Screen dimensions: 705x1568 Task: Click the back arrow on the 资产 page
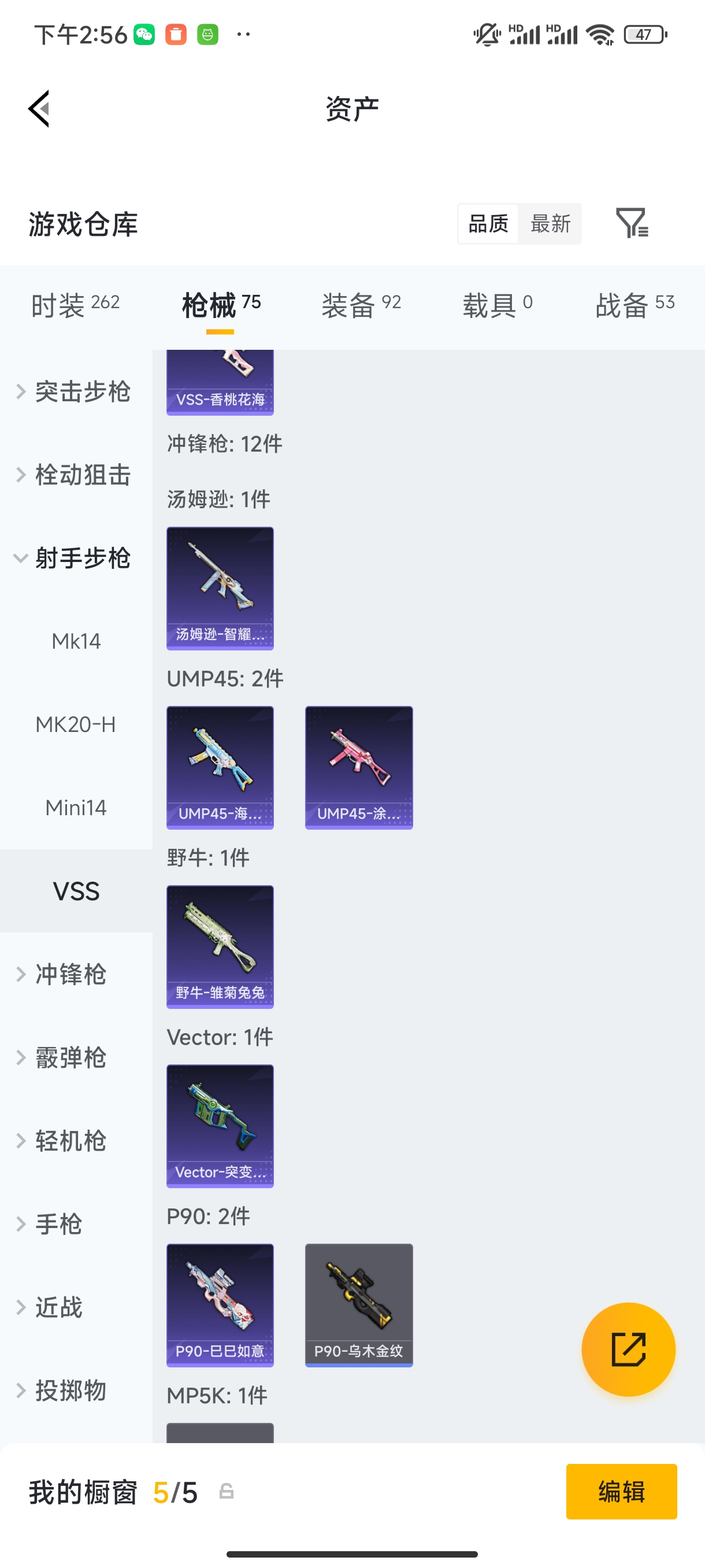point(38,108)
